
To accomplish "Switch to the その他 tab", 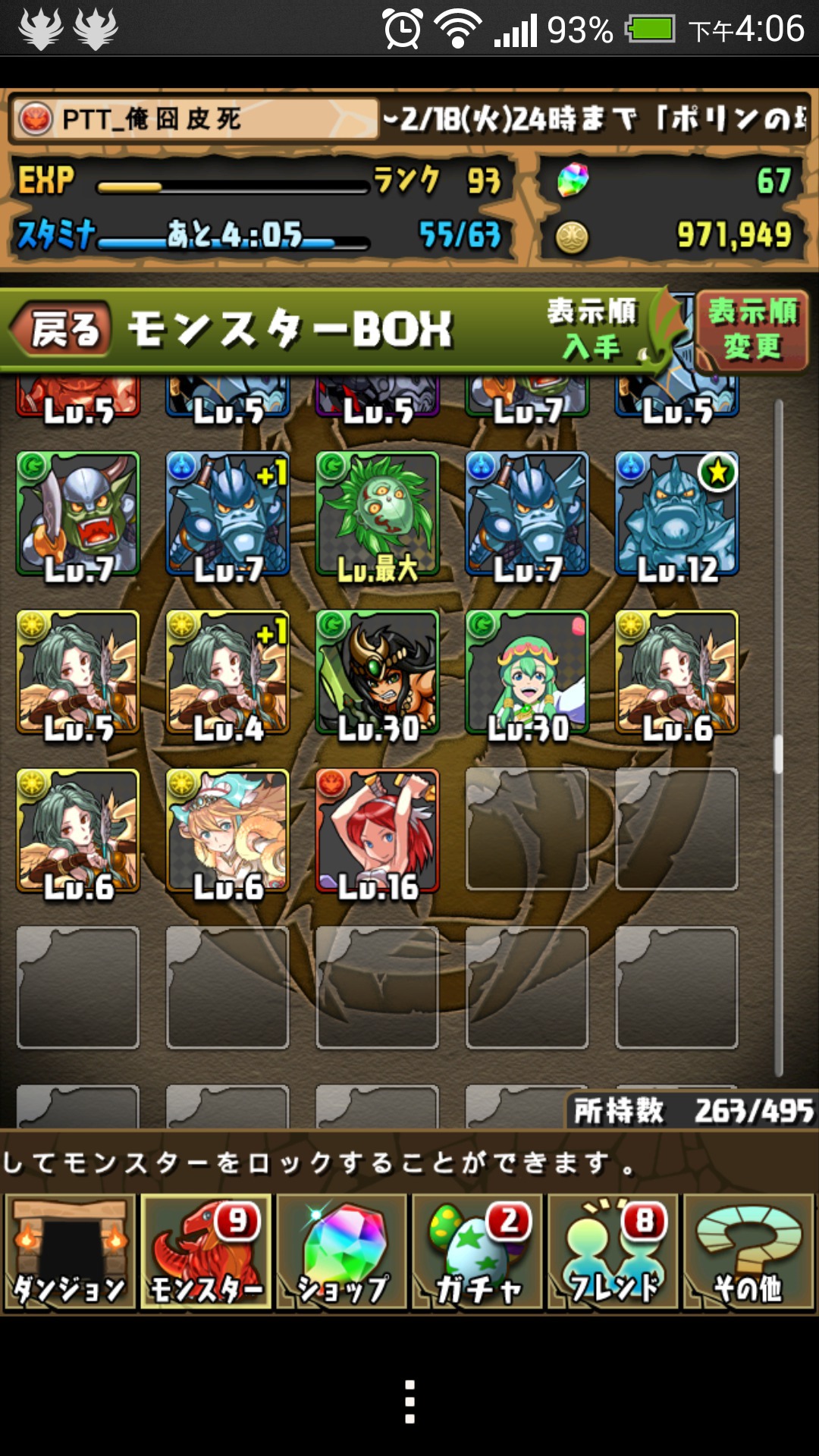I will click(x=748, y=1251).
